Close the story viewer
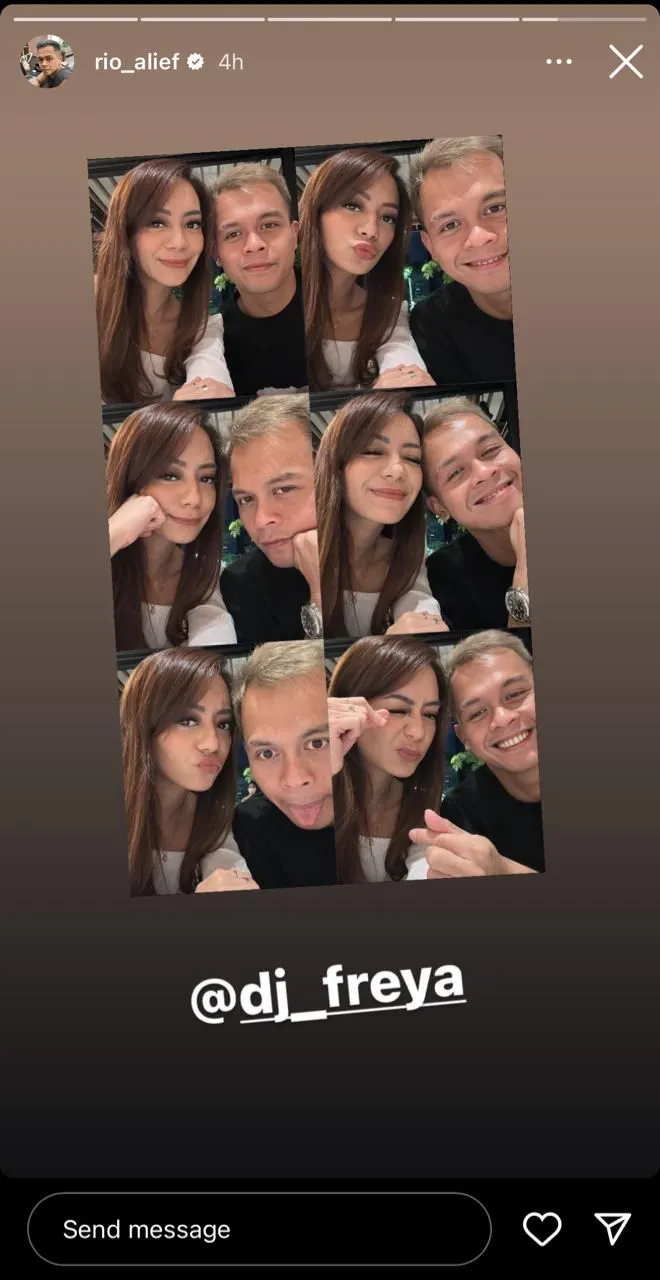Viewport: 660px width, 1280px height. click(x=626, y=62)
